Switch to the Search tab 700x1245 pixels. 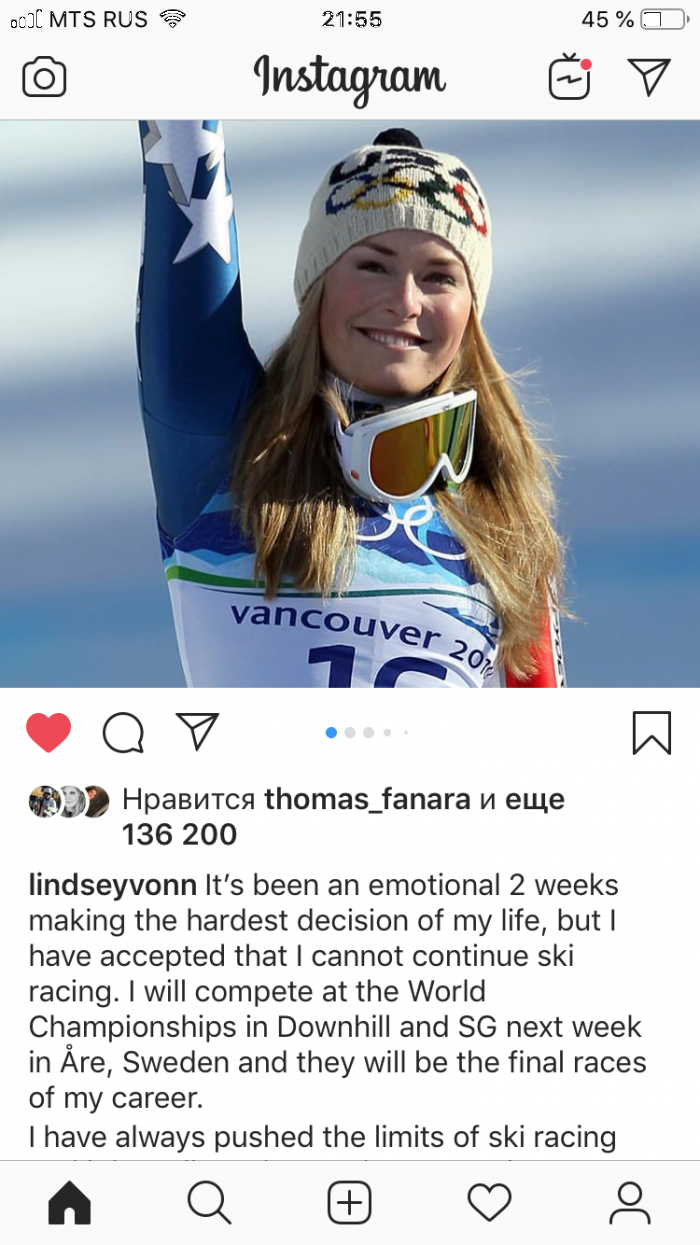pos(209,1203)
